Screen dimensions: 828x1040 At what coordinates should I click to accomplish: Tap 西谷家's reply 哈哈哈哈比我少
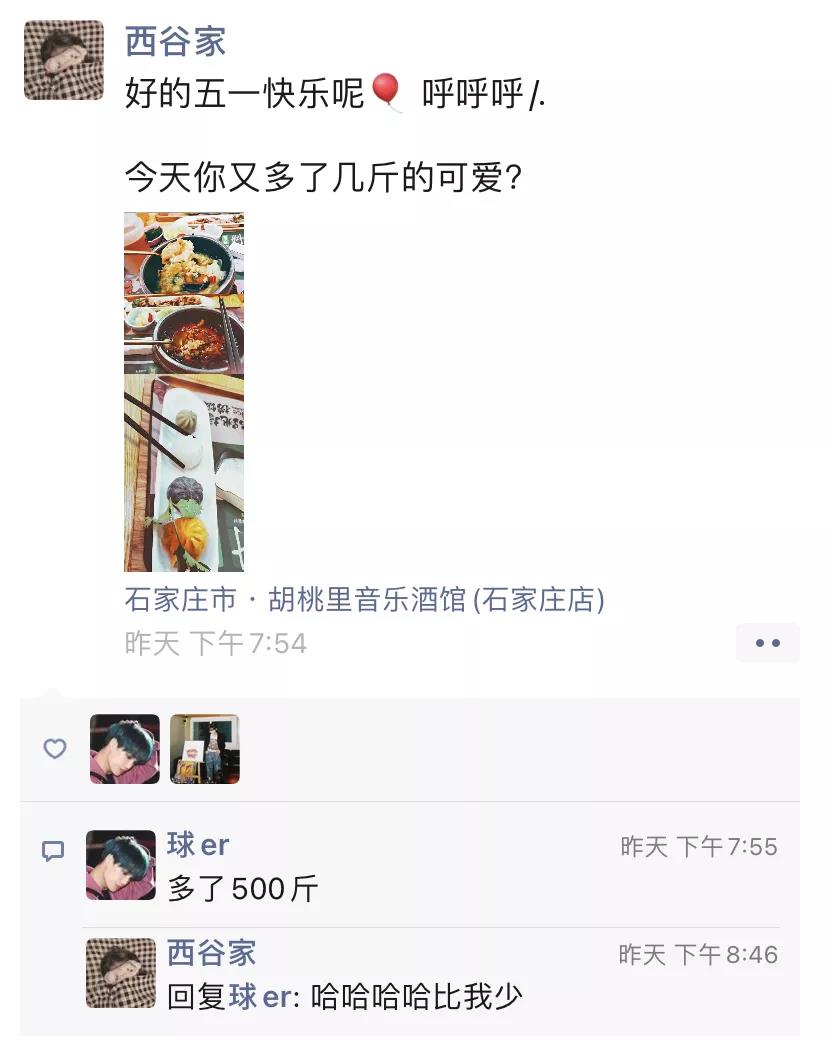pos(416,996)
